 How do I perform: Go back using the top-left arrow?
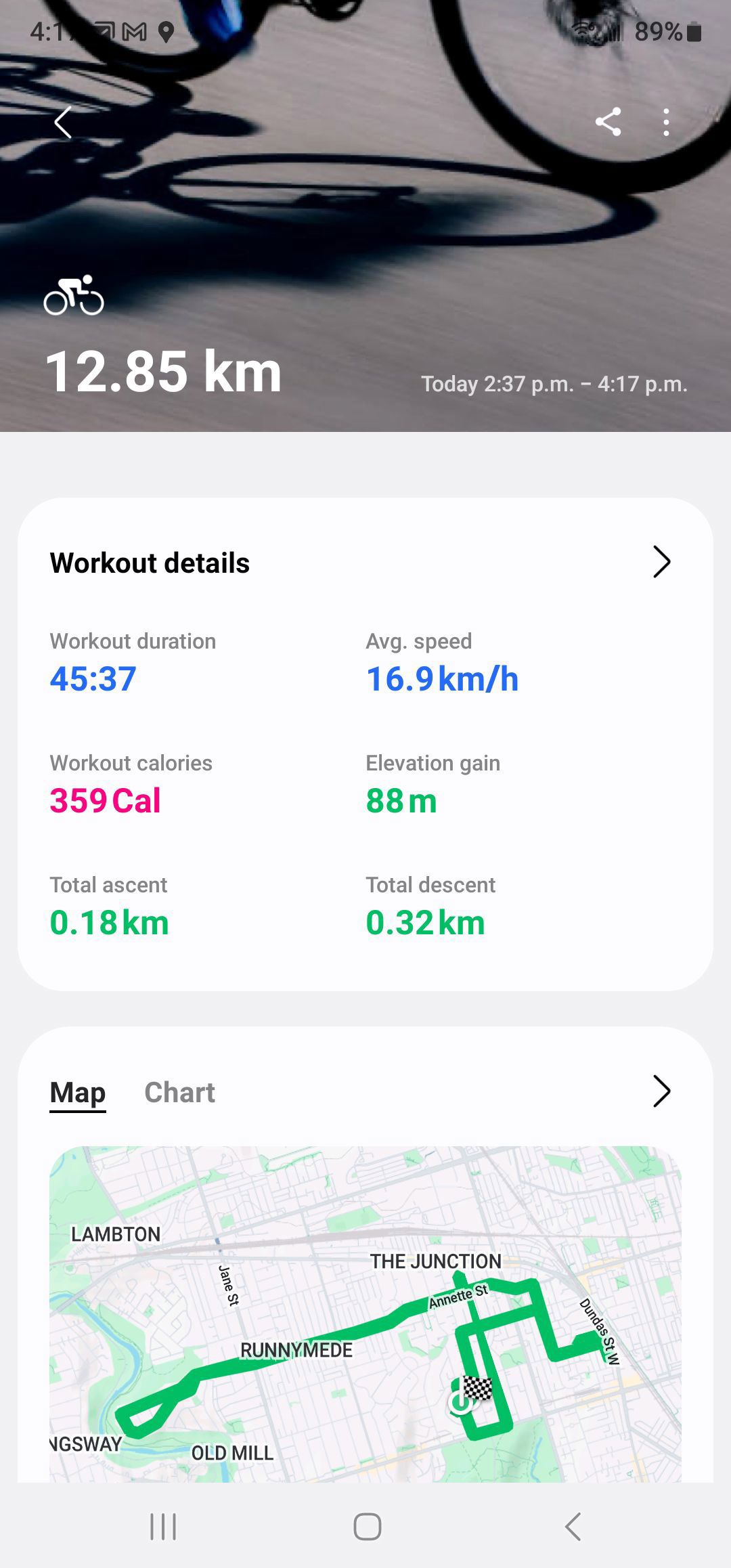click(63, 123)
